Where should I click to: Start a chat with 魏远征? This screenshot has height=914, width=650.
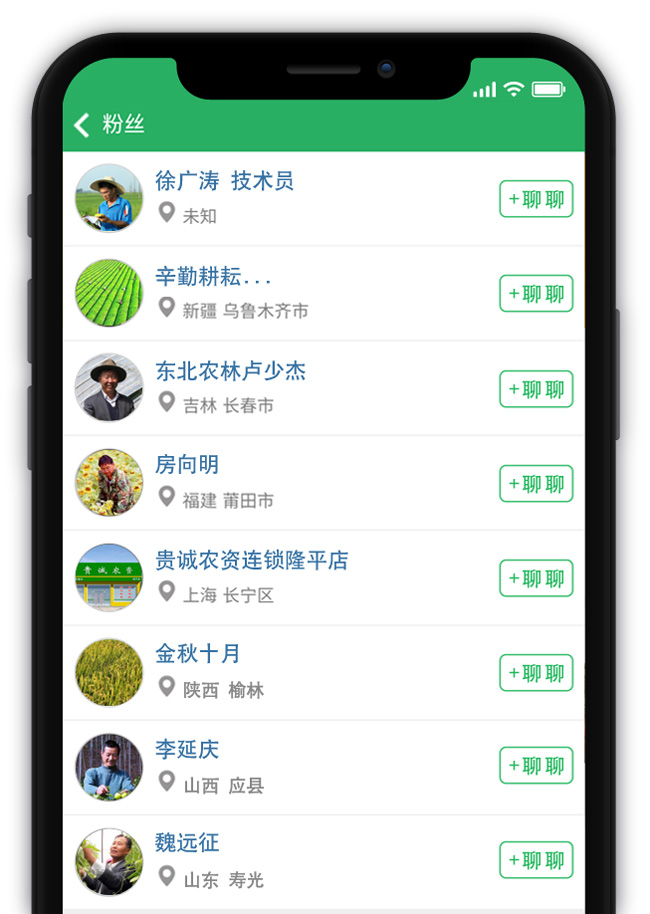coord(536,860)
